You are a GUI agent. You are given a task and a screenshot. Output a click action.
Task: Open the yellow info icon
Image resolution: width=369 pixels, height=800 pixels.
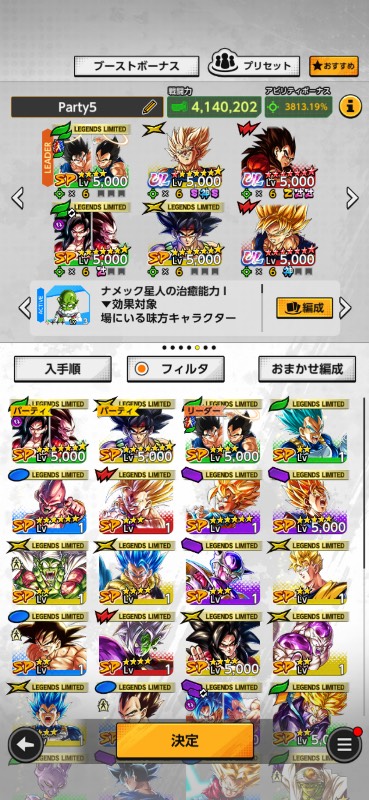pyautogui.click(x=350, y=107)
